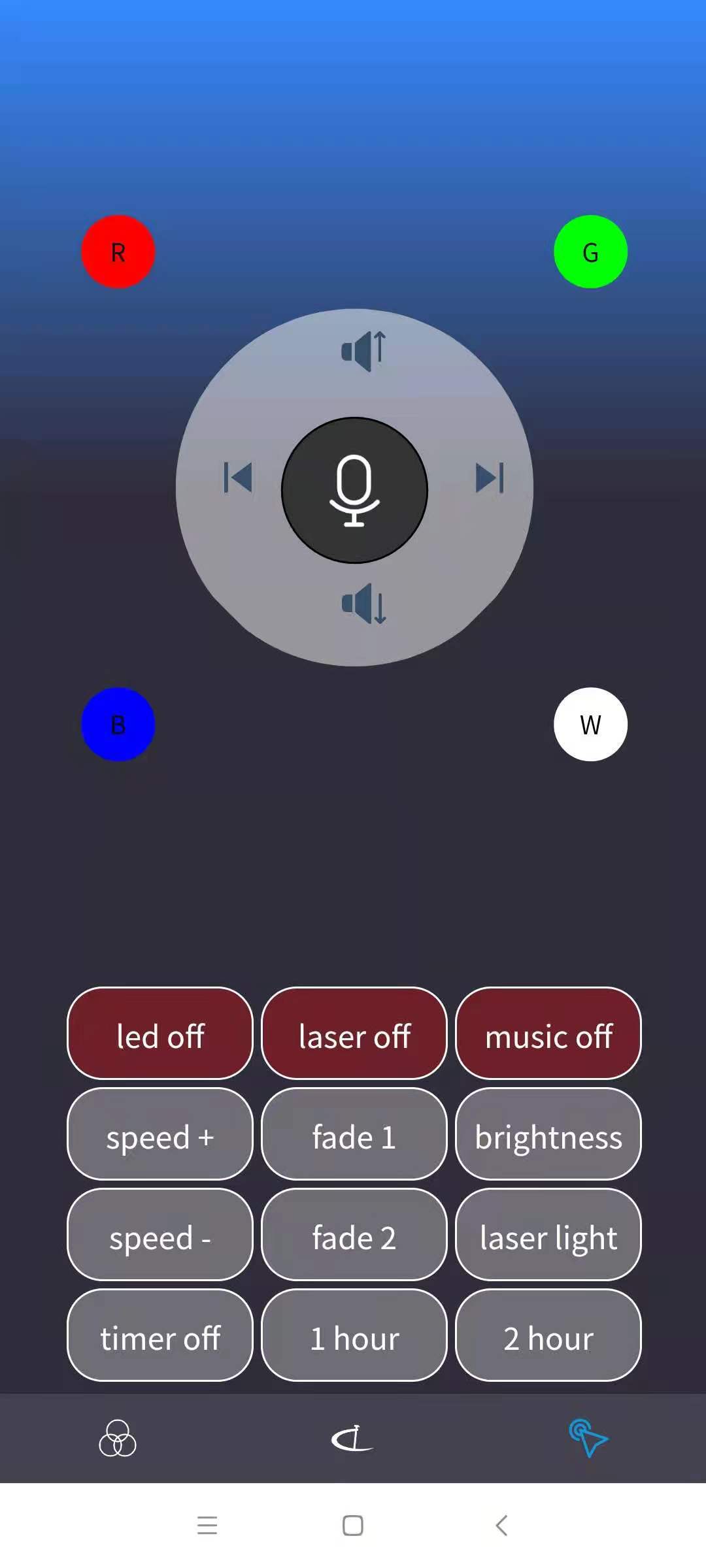Select the blue B color button

click(118, 724)
